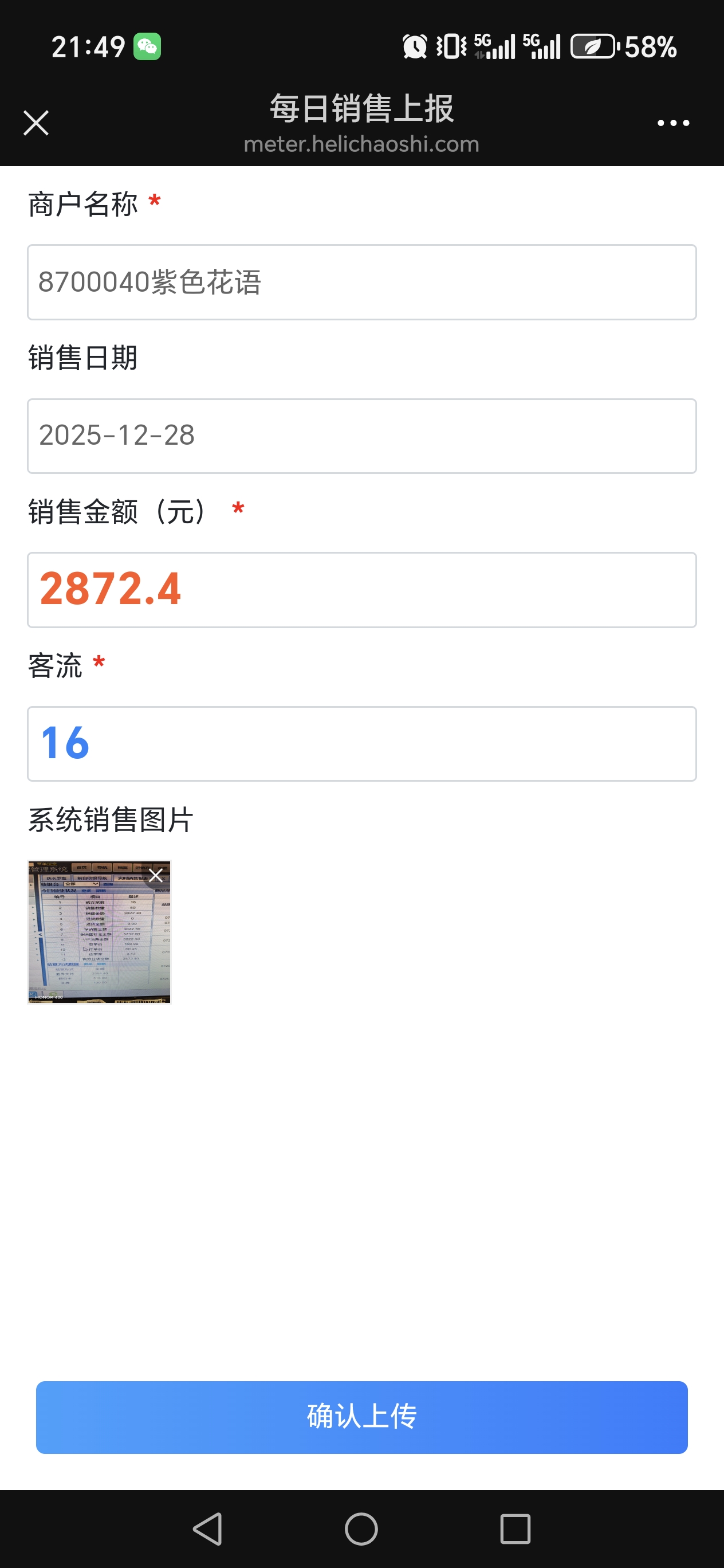Open the recent apps view
This screenshot has height=1568, width=724.
516,1528
